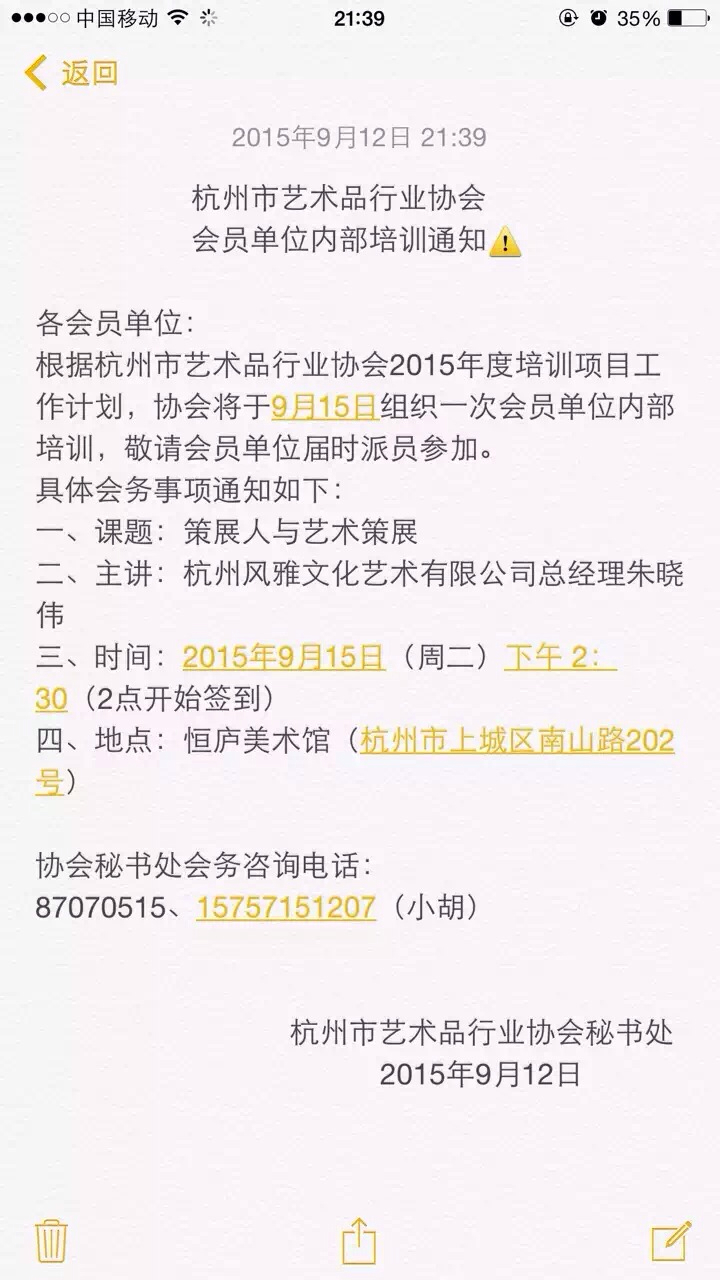Open the 2015年9月15日 date link
This screenshot has width=720, height=1280.
click(x=284, y=656)
